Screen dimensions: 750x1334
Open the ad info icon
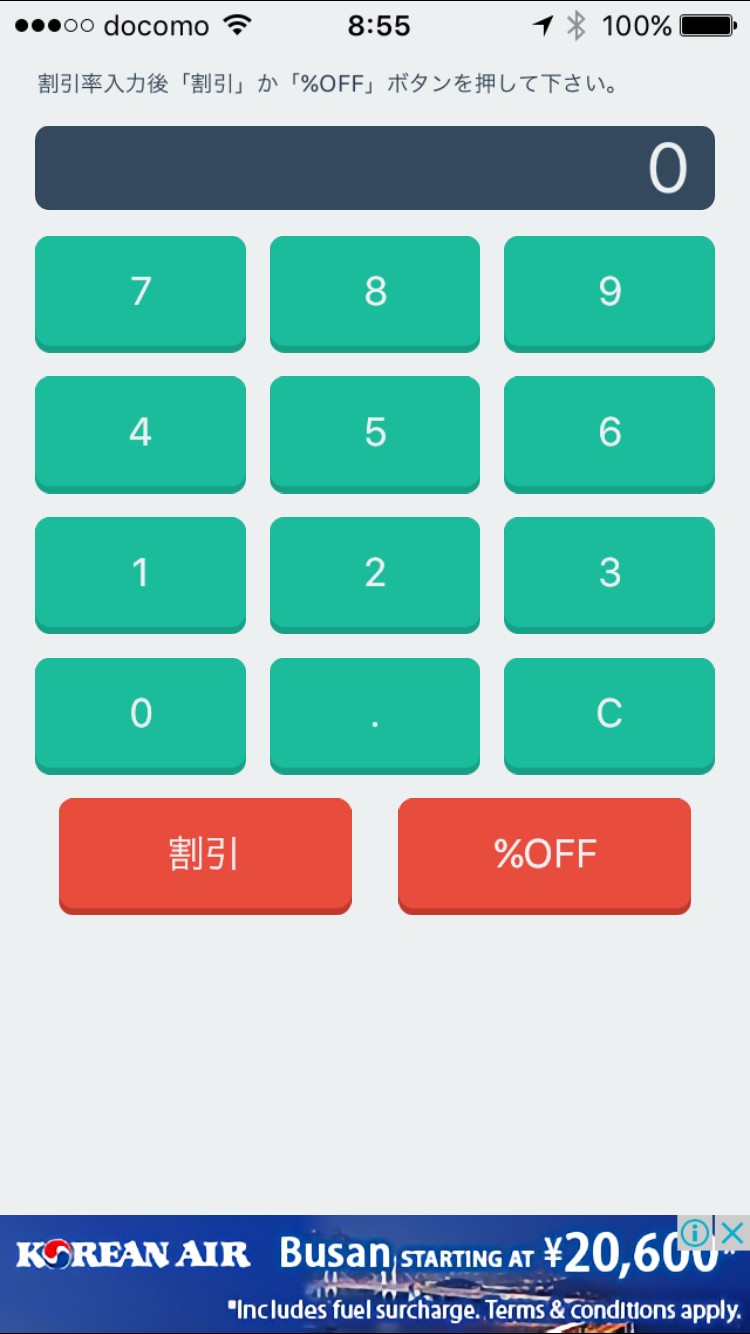(x=696, y=1233)
